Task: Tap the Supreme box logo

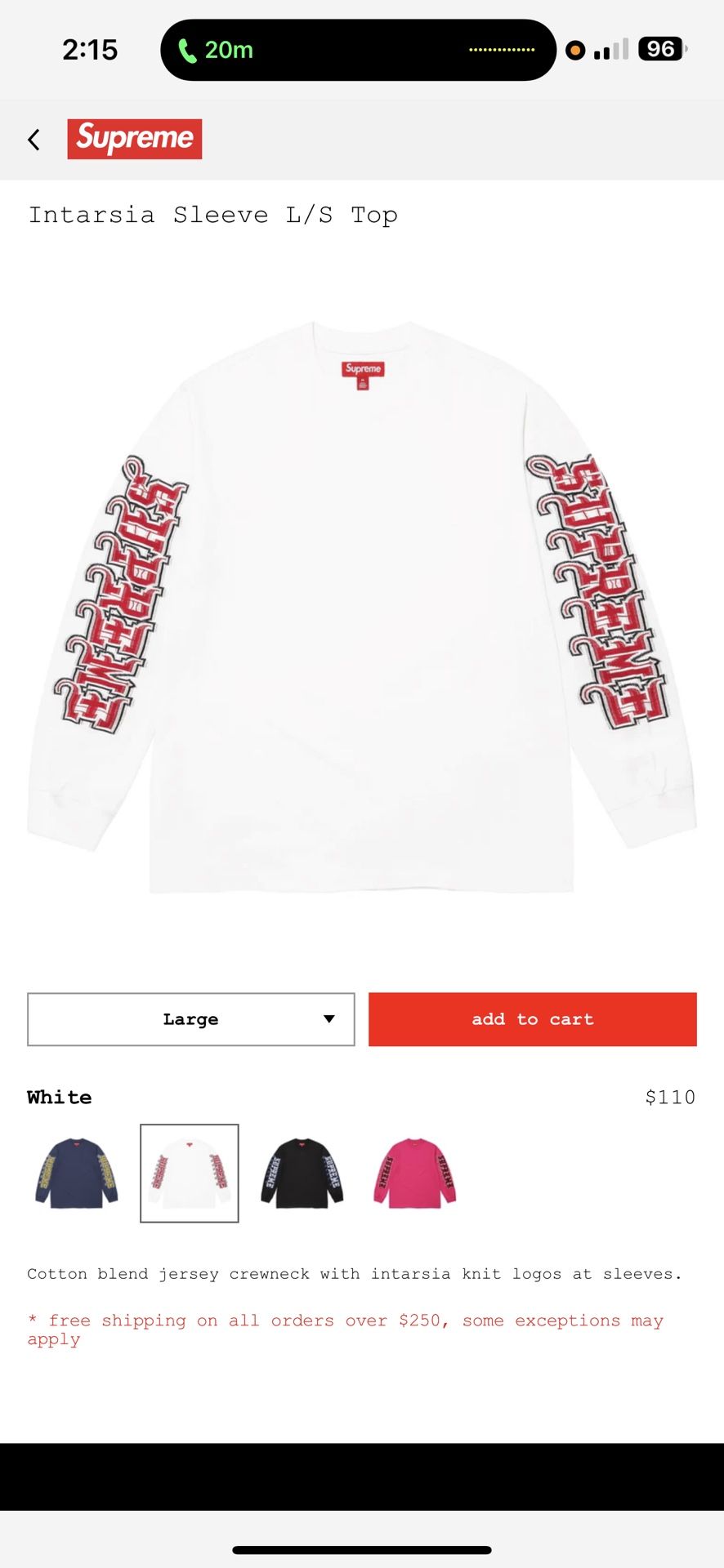Action: pyautogui.click(x=135, y=139)
